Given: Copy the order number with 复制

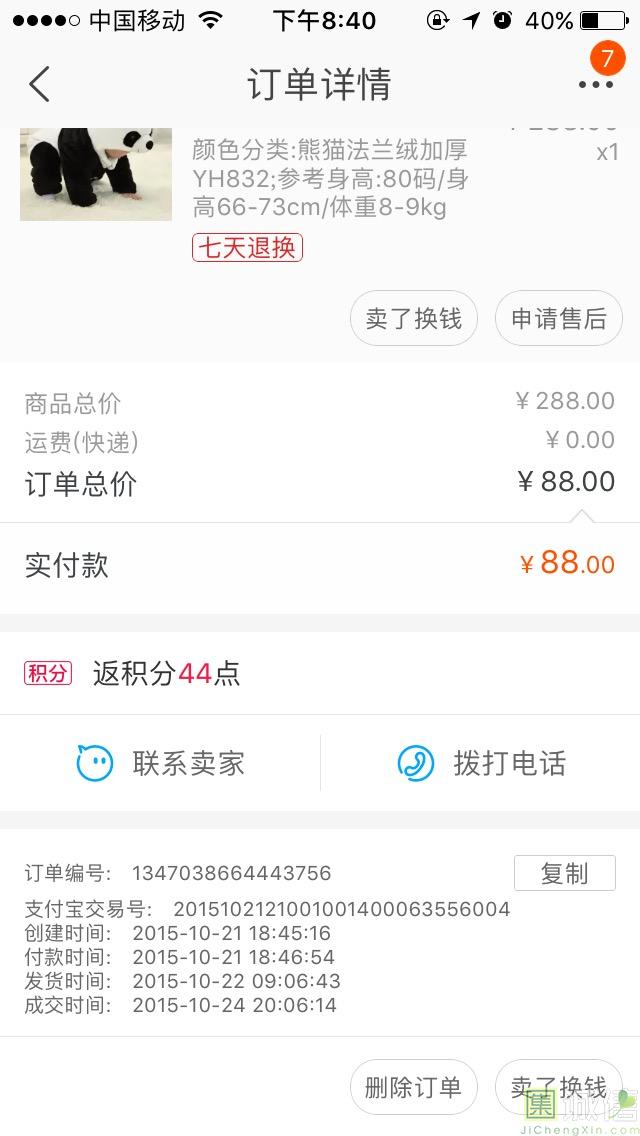Looking at the screenshot, I should click(x=564, y=873).
